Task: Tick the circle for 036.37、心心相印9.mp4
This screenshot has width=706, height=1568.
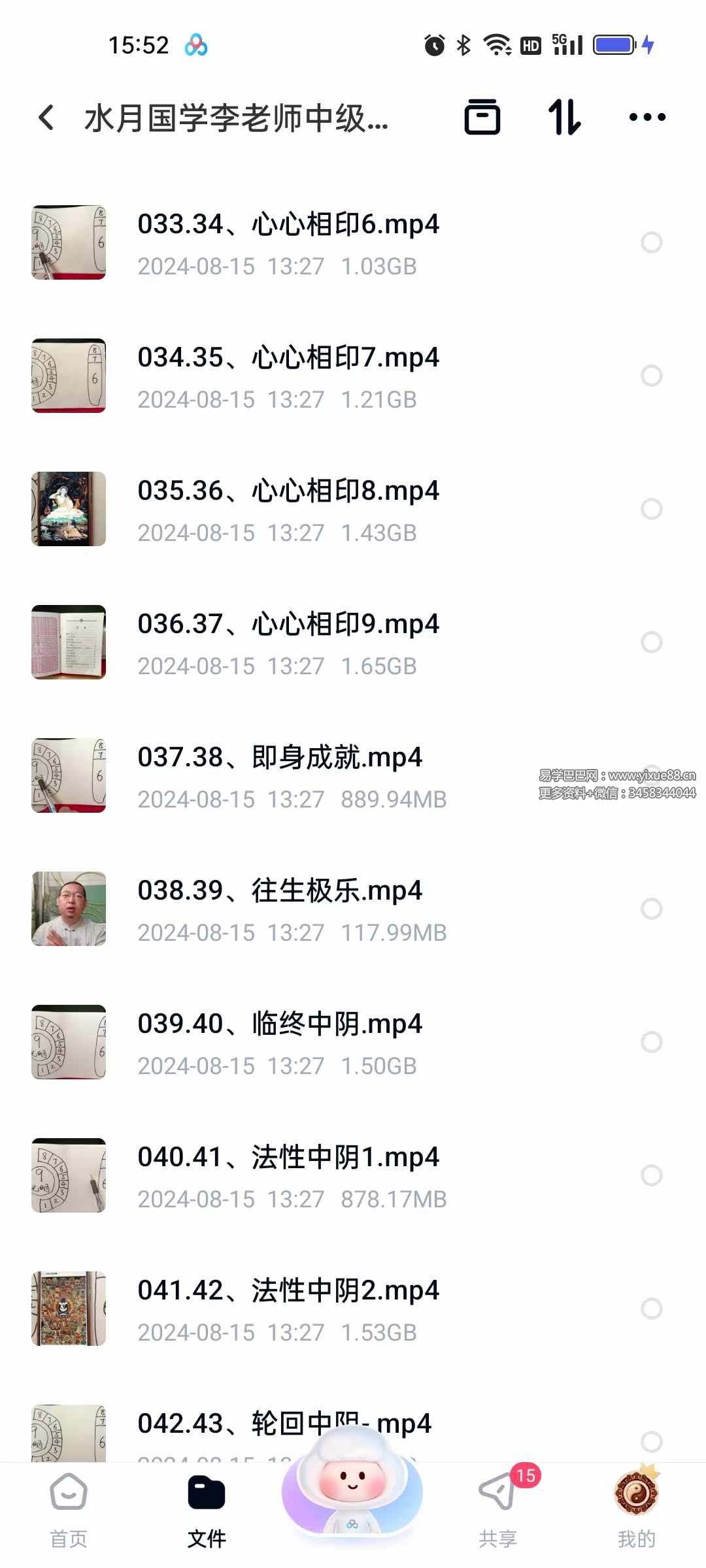Action: 651,642
